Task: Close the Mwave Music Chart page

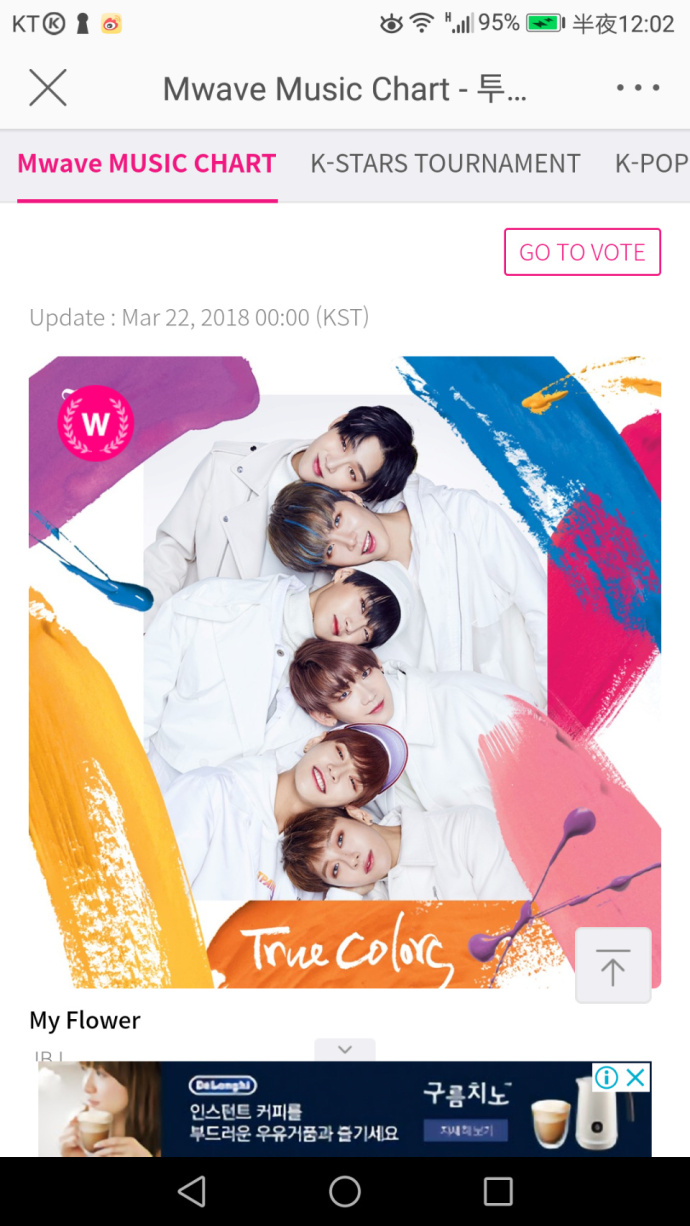Action: coord(47,88)
